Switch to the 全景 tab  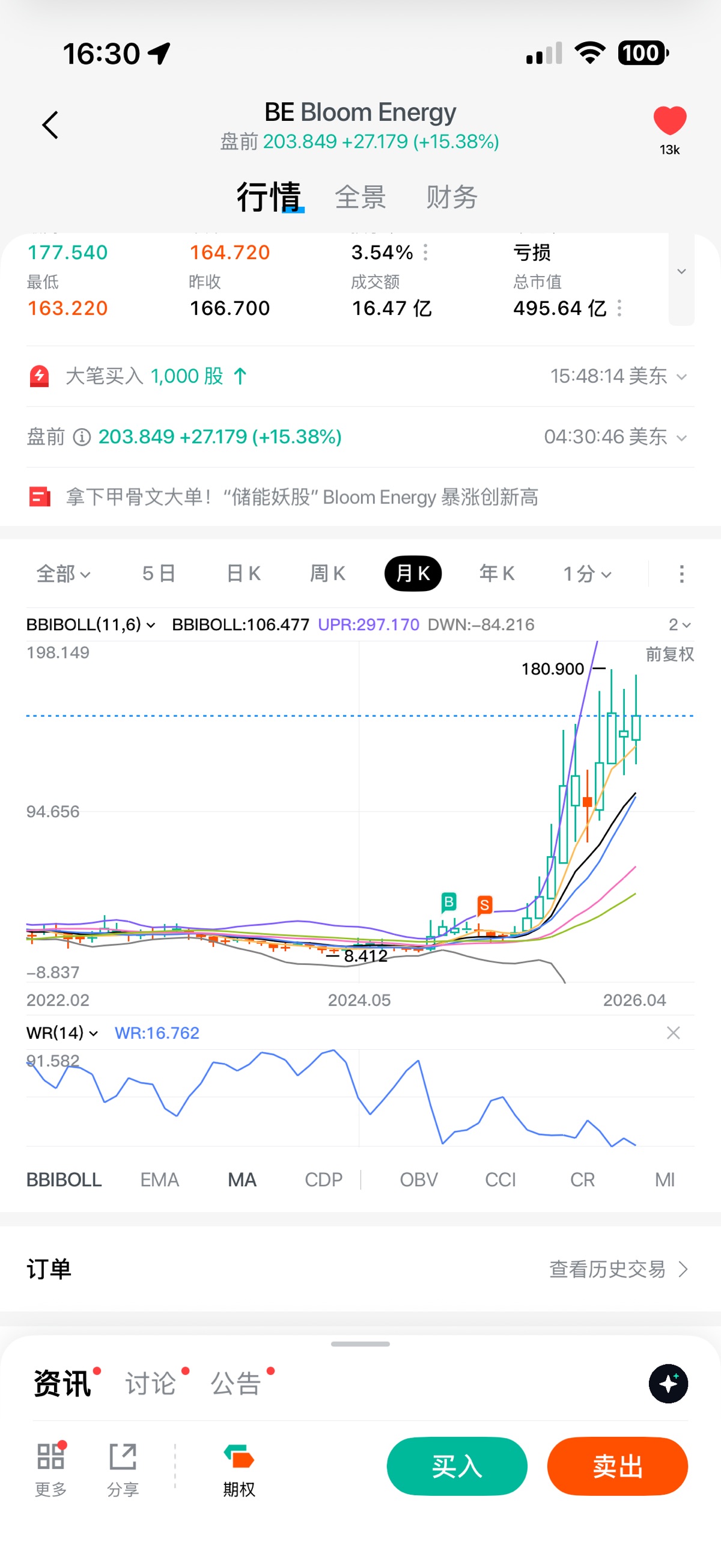click(360, 197)
